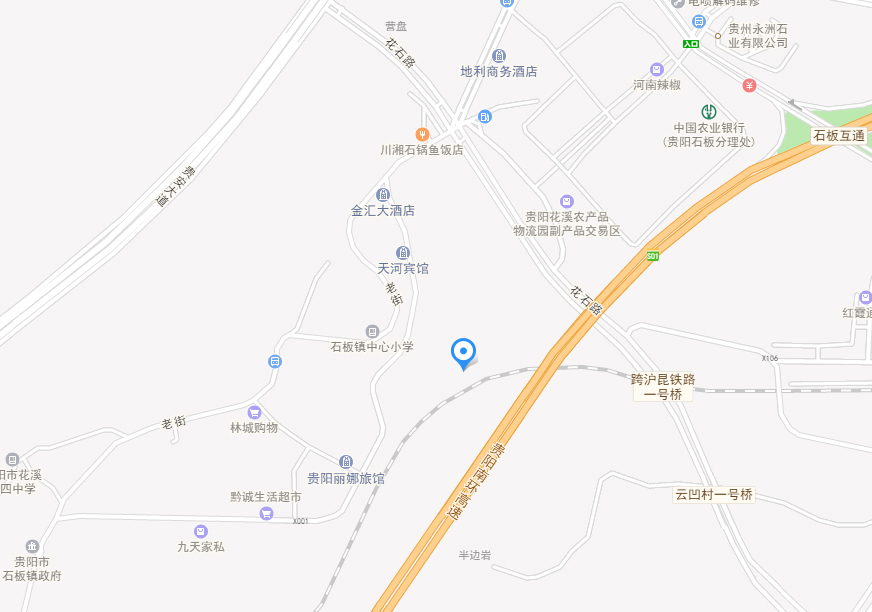
Task: Select the 石板镇政府 government marker
Action: [x=32, y=546]
